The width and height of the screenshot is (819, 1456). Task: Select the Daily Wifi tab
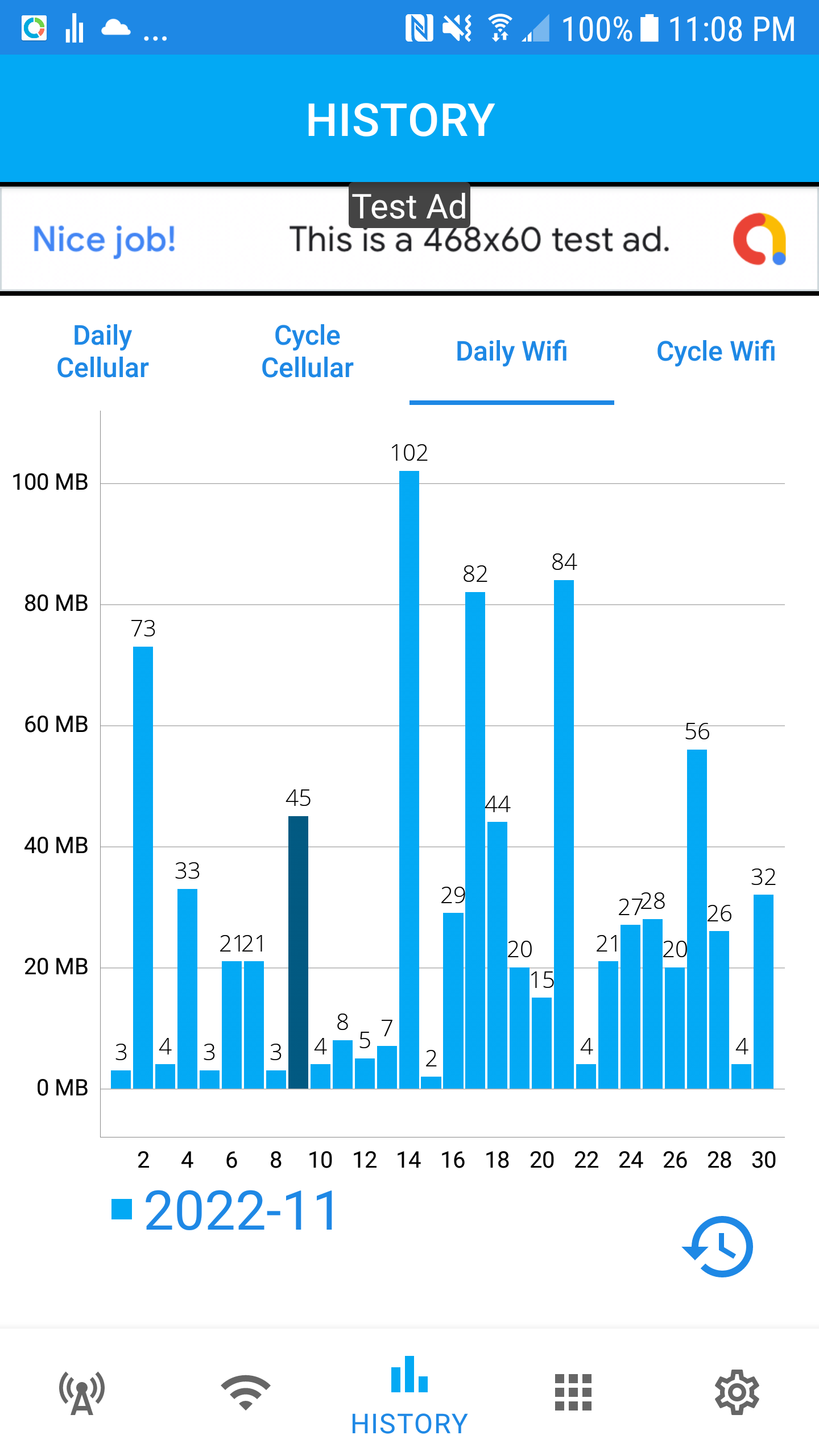[x=512, y=351]
